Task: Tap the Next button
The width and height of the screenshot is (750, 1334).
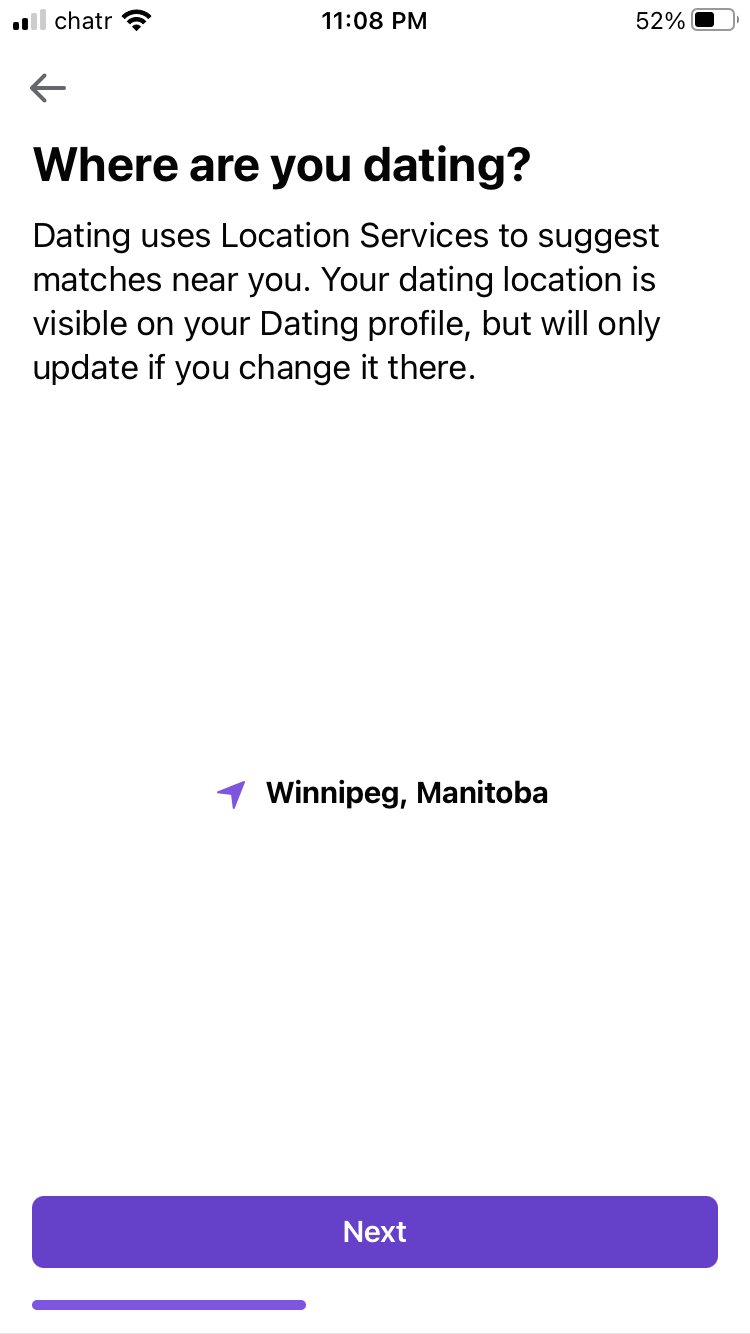Action: [x=375, y=1231]
